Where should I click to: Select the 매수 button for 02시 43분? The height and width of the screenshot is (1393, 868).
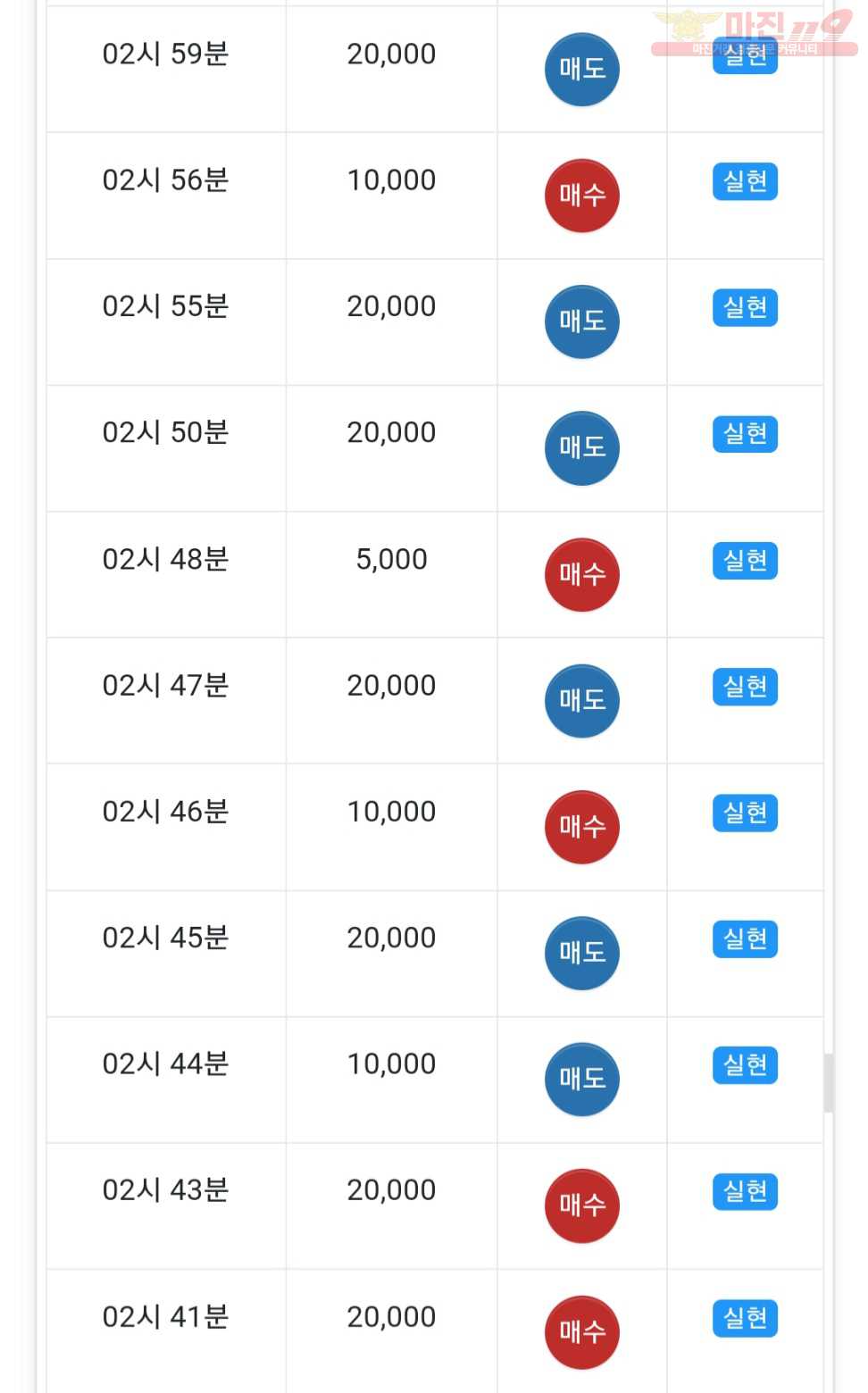click(x=582, y=1205)
